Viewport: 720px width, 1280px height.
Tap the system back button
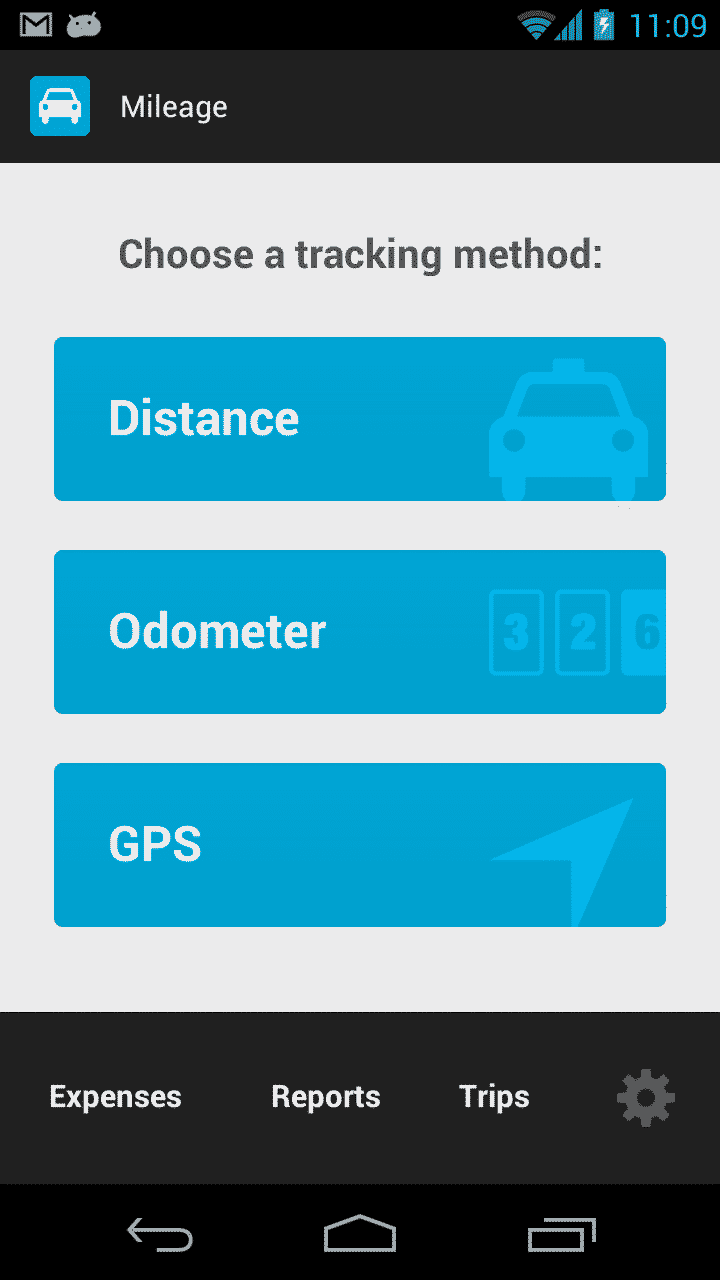coord(160,1233)
